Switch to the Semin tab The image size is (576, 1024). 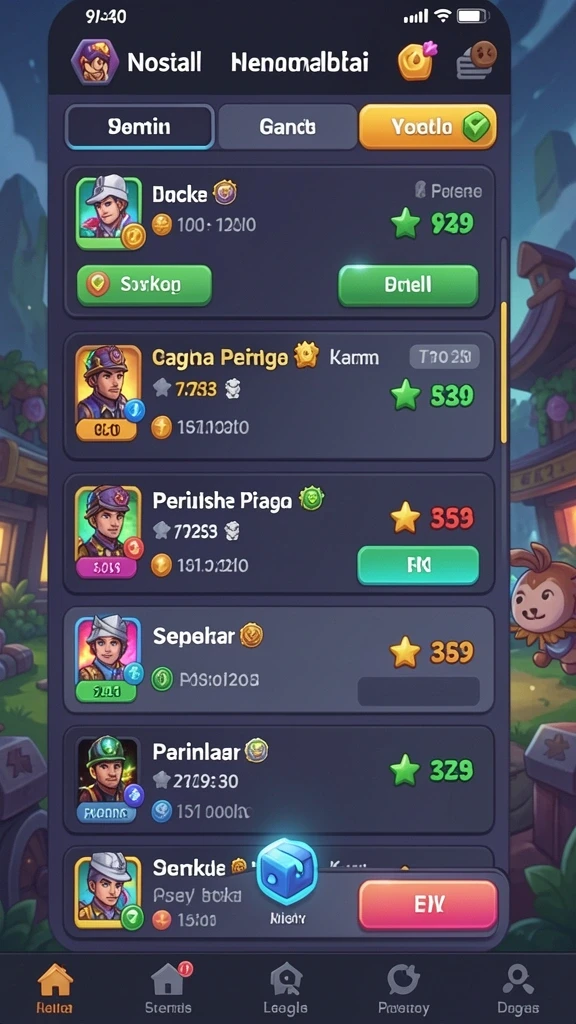tap(139, 127)
